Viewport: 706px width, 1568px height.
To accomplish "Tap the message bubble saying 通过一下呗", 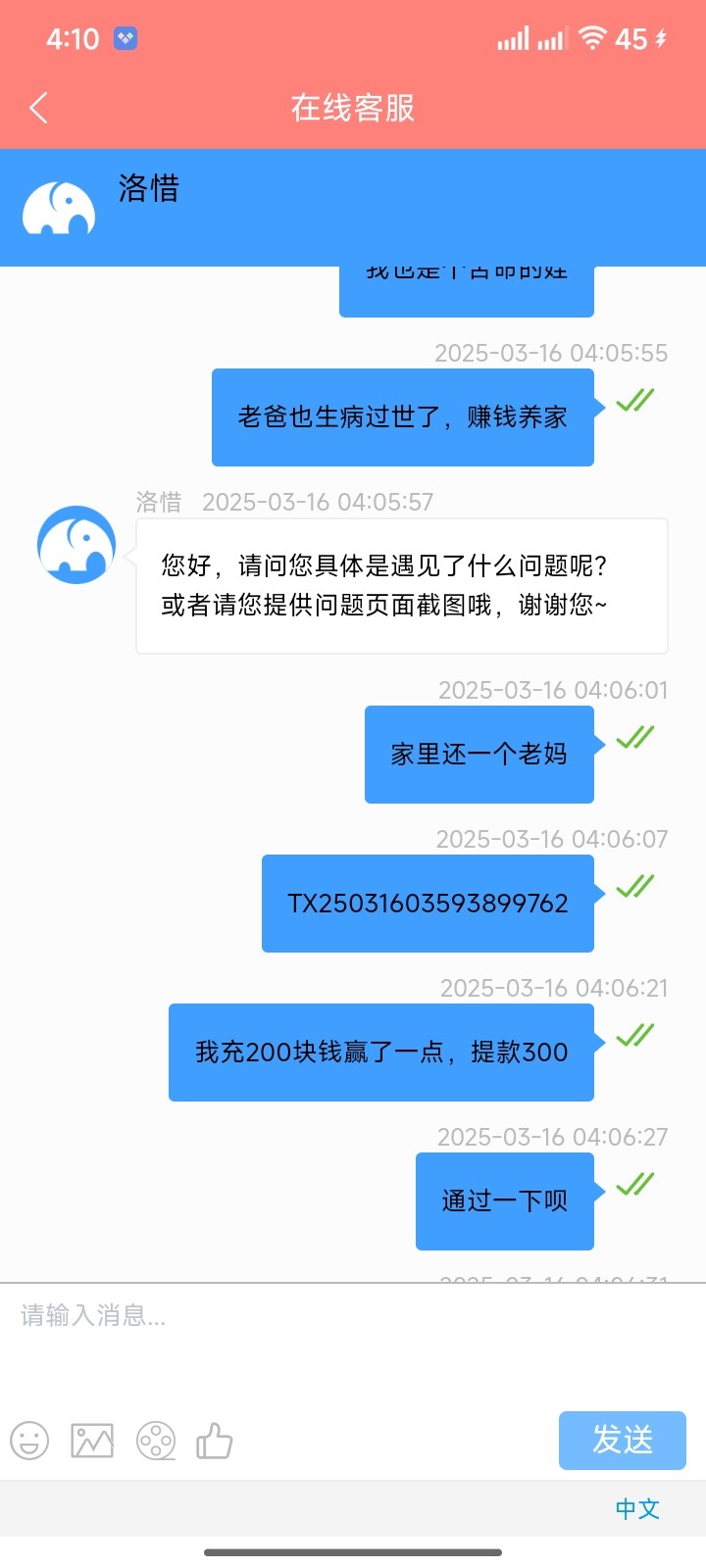I will click(x=504, y=1200).
